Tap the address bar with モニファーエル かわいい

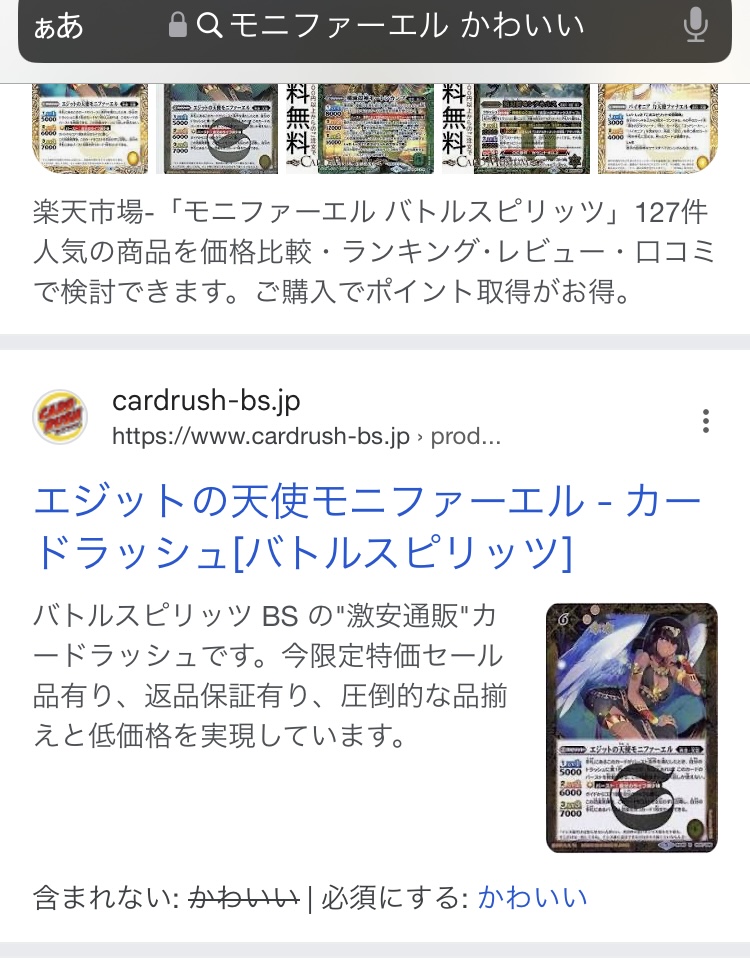(x=400, y=26)
